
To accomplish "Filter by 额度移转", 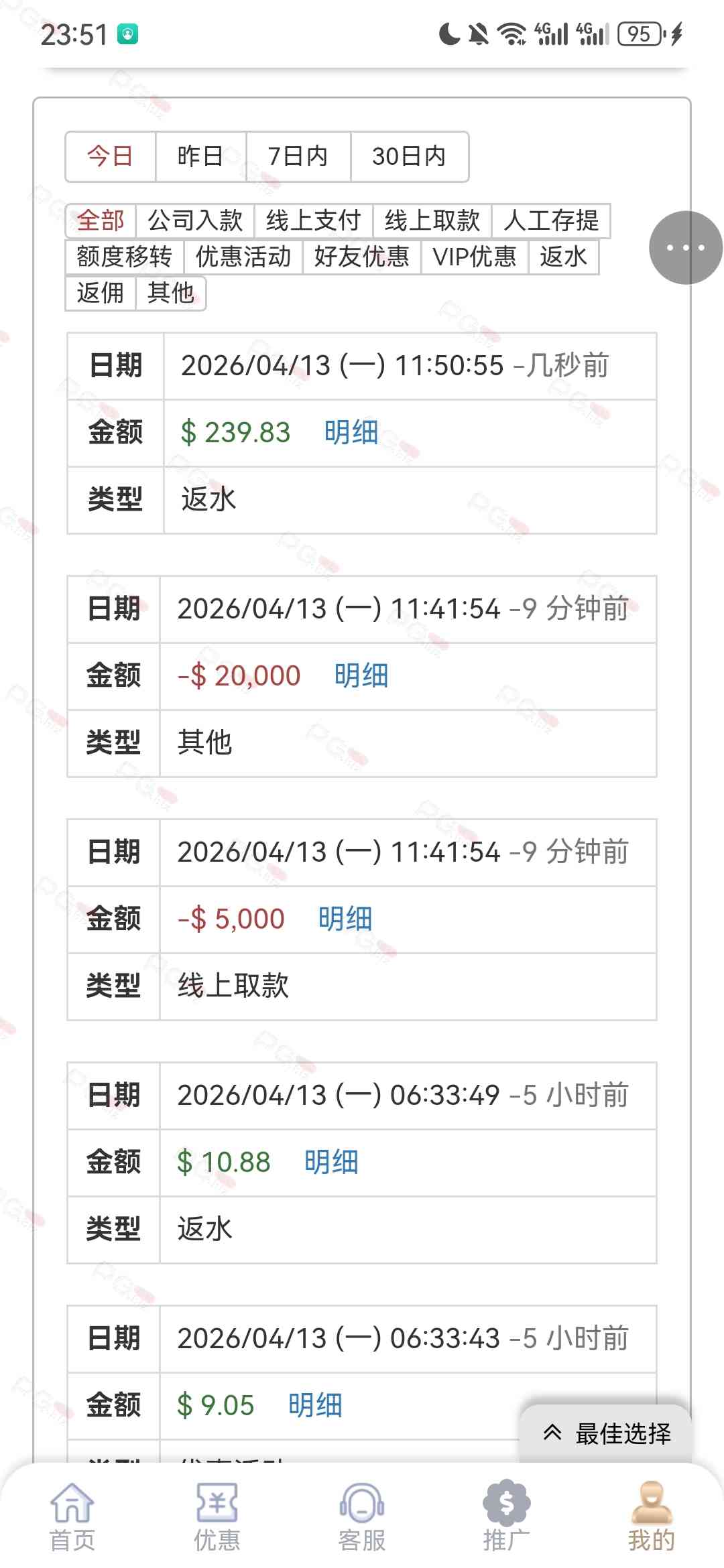I will [124, 257].
